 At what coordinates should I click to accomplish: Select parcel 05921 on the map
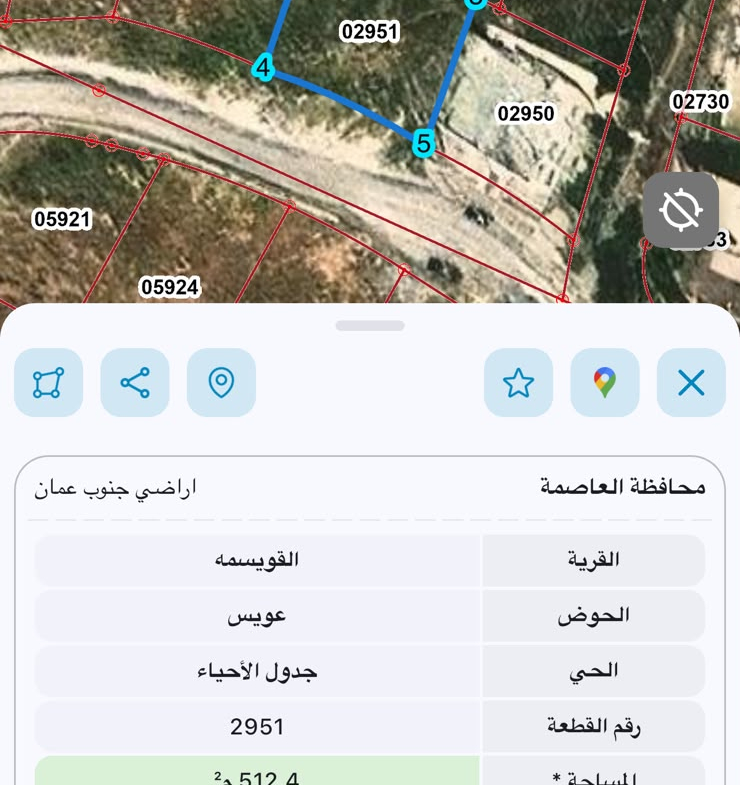pyautogui.click(x=62, y=219)
